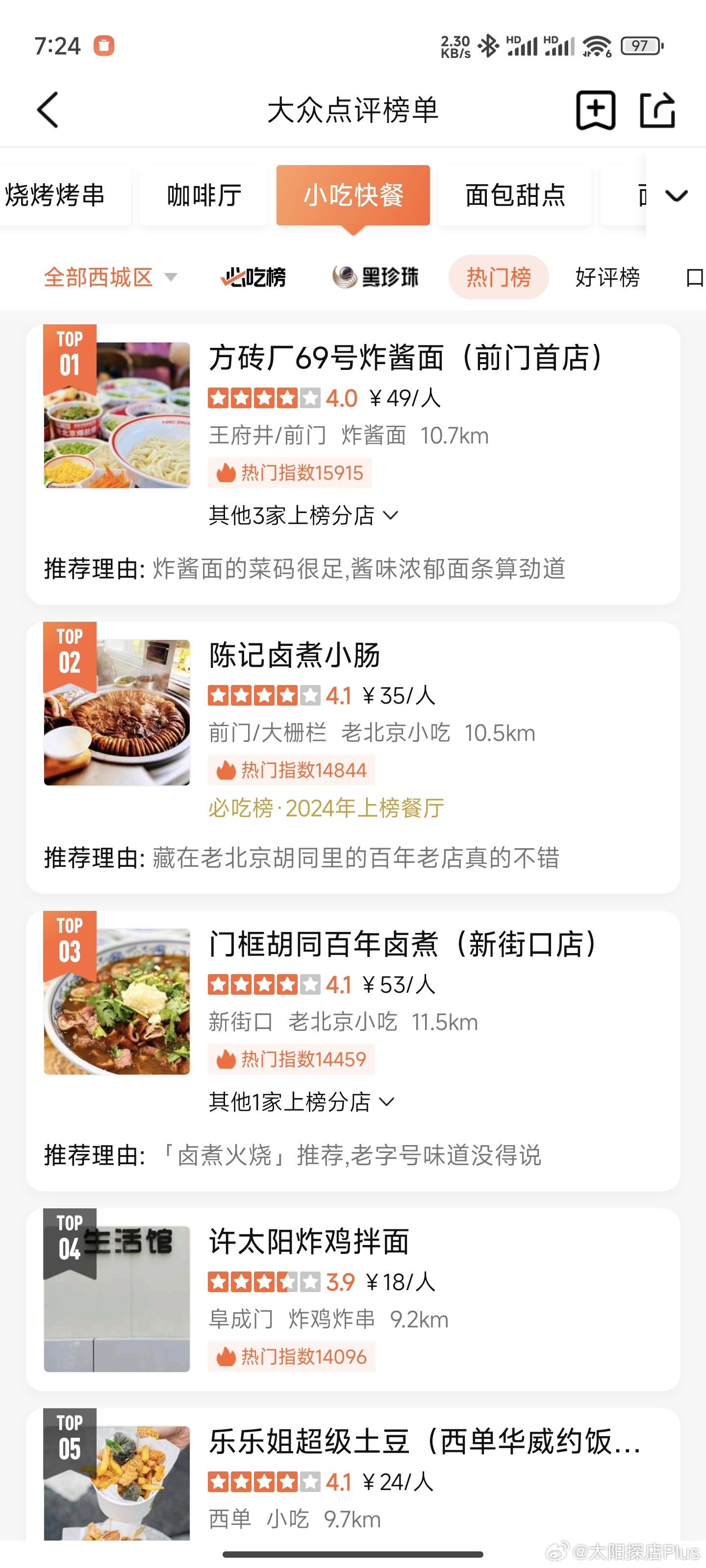Switch to the 面包甜点 category tab
706x1568 pixels.
tap(515, 196)
